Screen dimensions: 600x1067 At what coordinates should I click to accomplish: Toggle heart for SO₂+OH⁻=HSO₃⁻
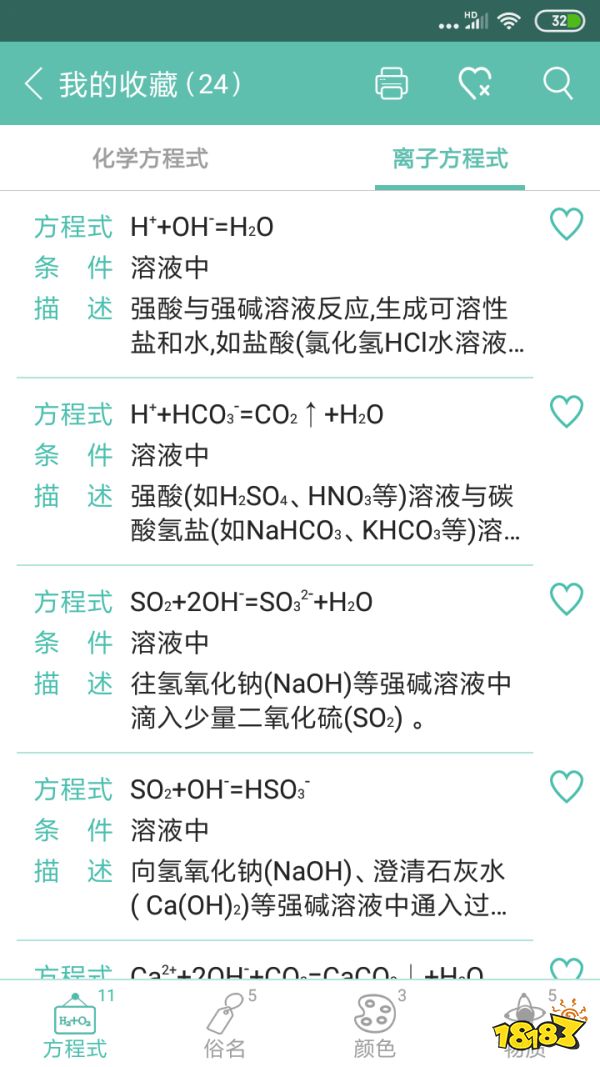566,787
